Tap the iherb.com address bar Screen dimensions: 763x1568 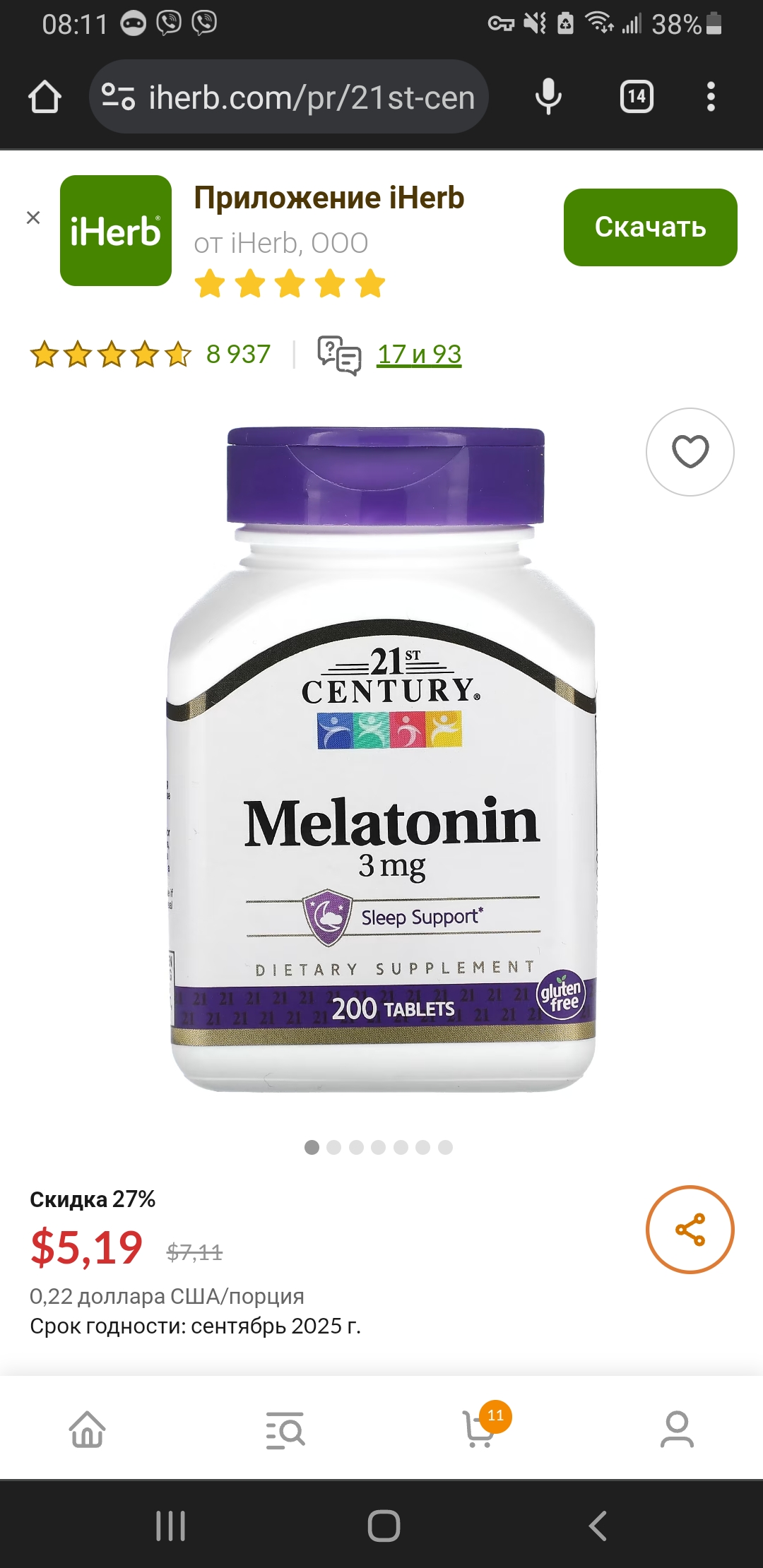pos(290,97)
